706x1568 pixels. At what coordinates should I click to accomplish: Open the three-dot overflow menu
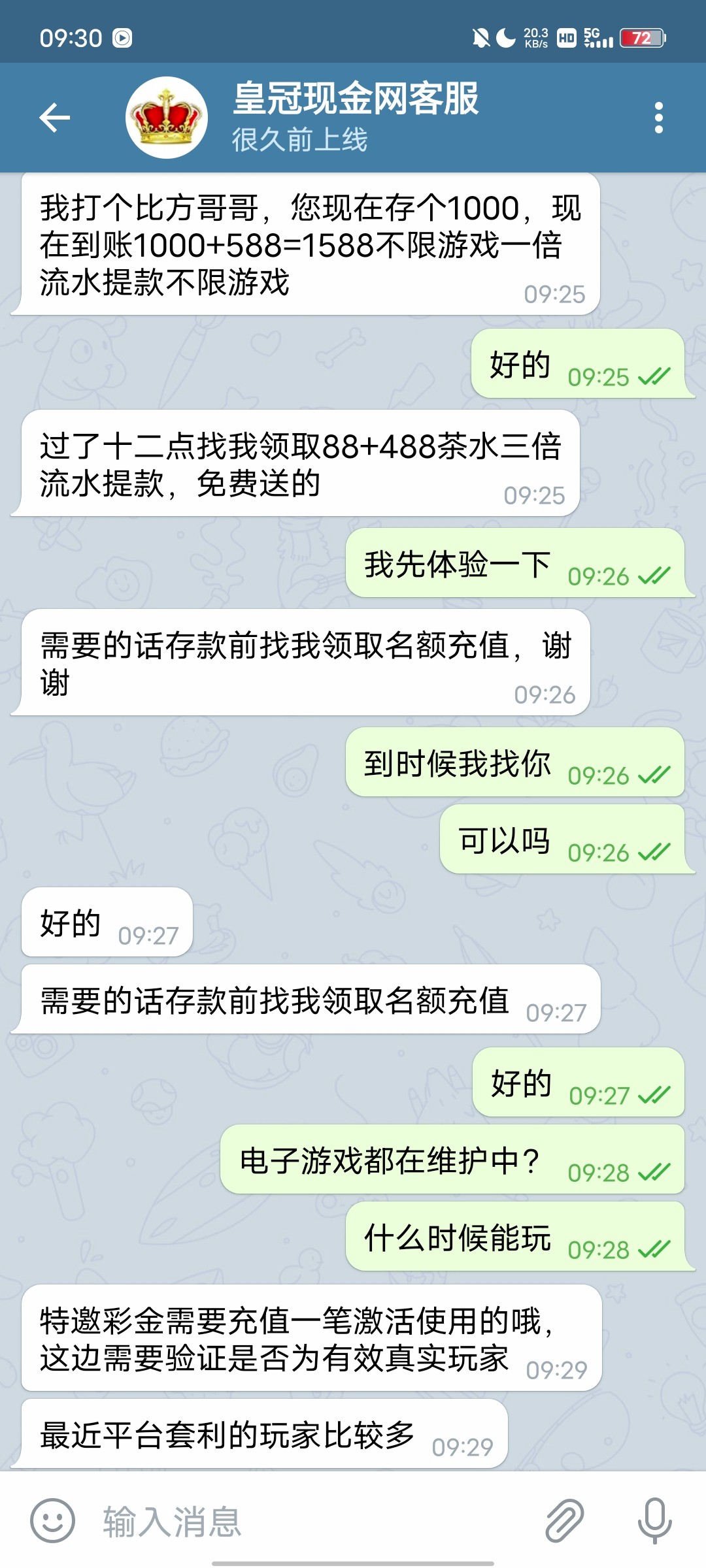coord(658,118)
